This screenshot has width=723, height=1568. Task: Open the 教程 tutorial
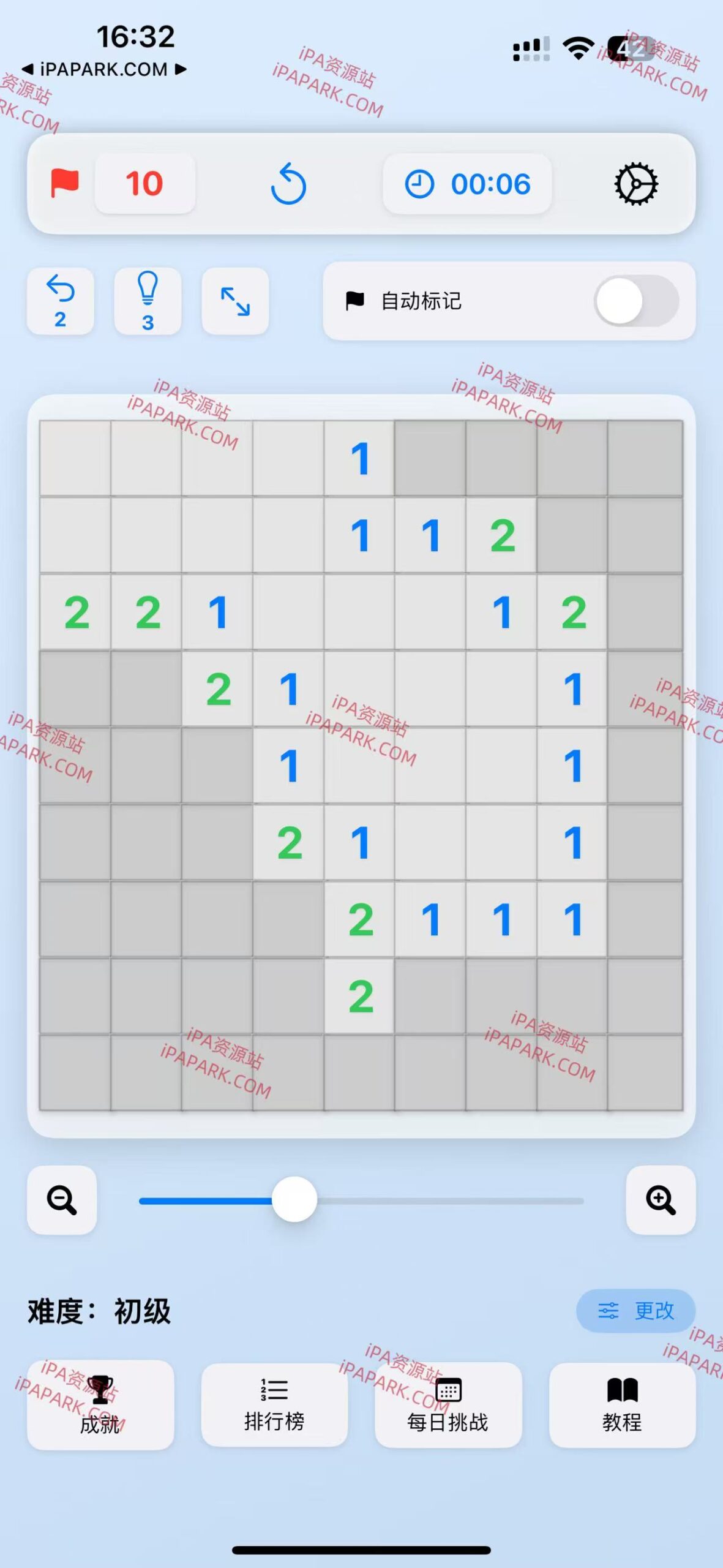click(x=622, y=1404)
